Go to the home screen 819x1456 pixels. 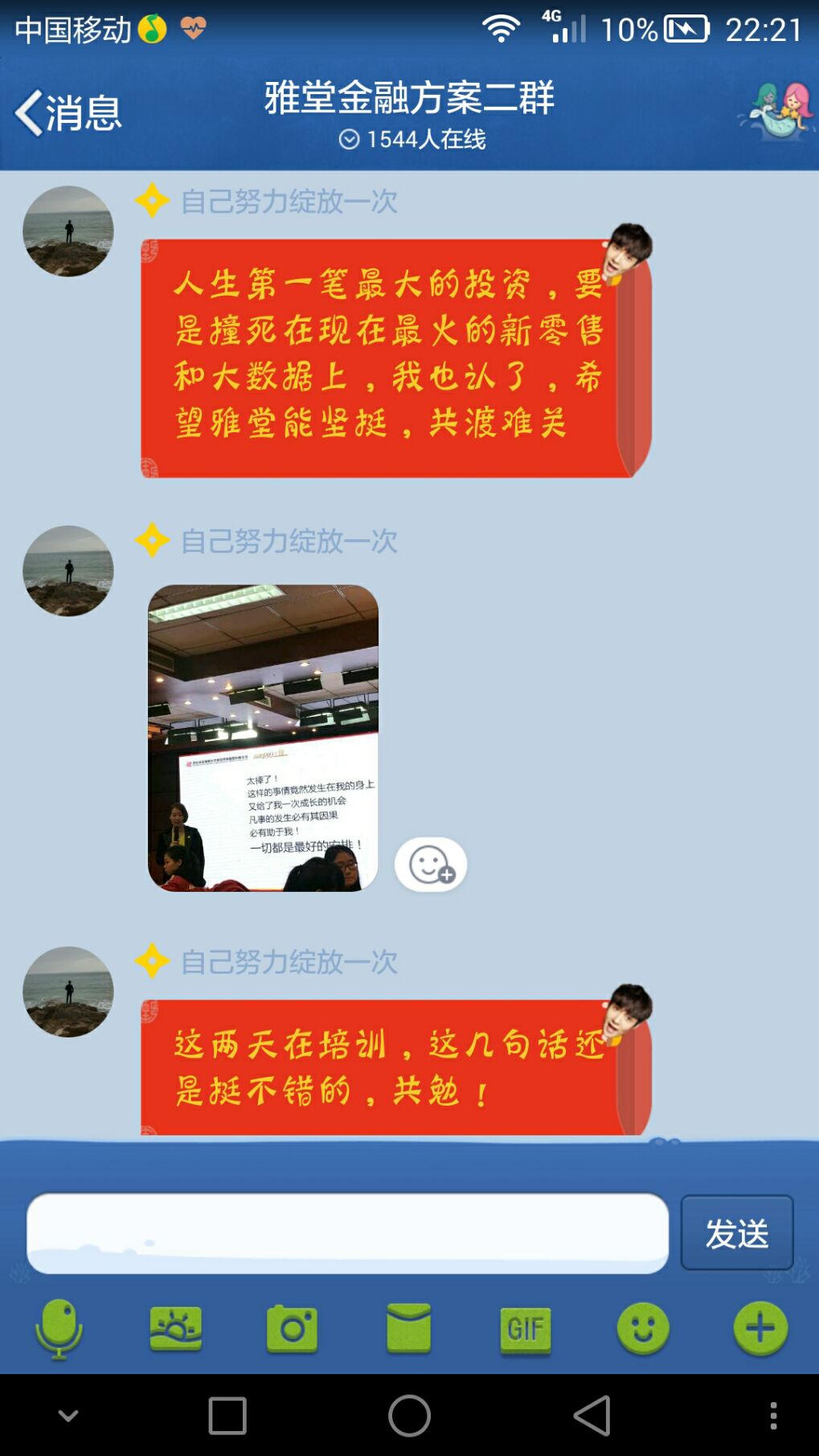click(409, 1415)
